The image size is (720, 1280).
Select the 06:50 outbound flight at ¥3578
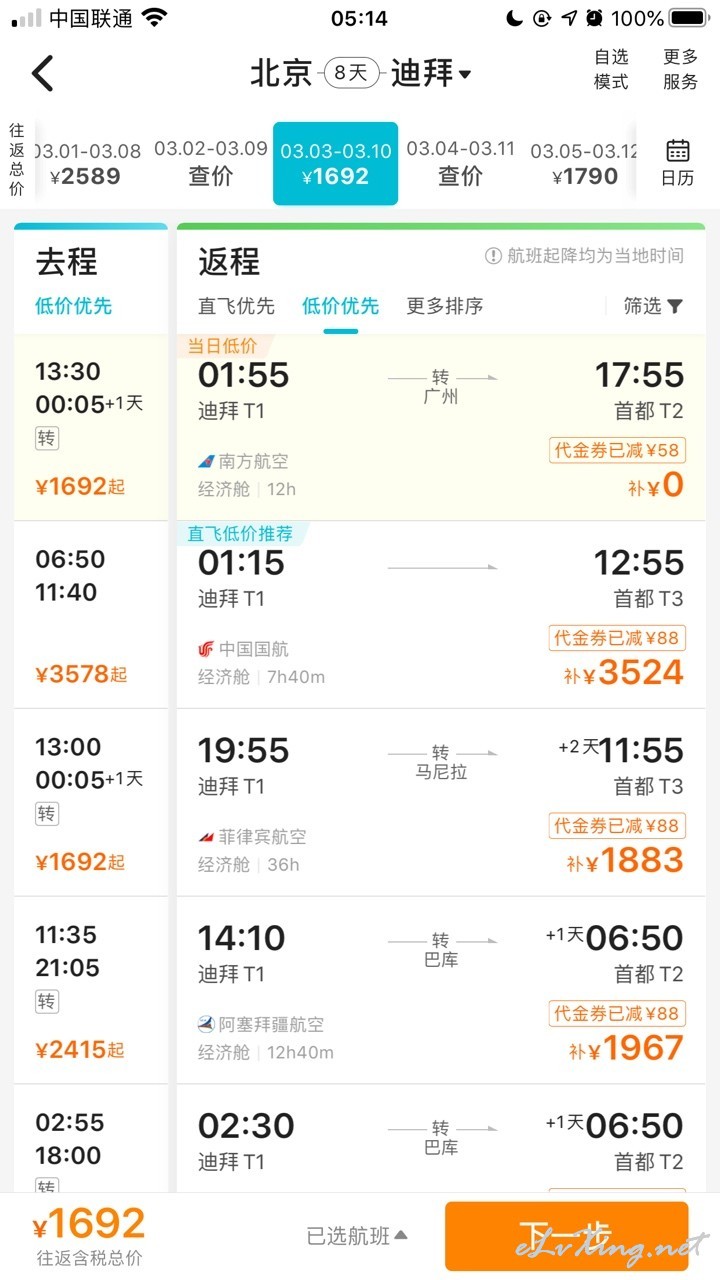pos(91,615)
